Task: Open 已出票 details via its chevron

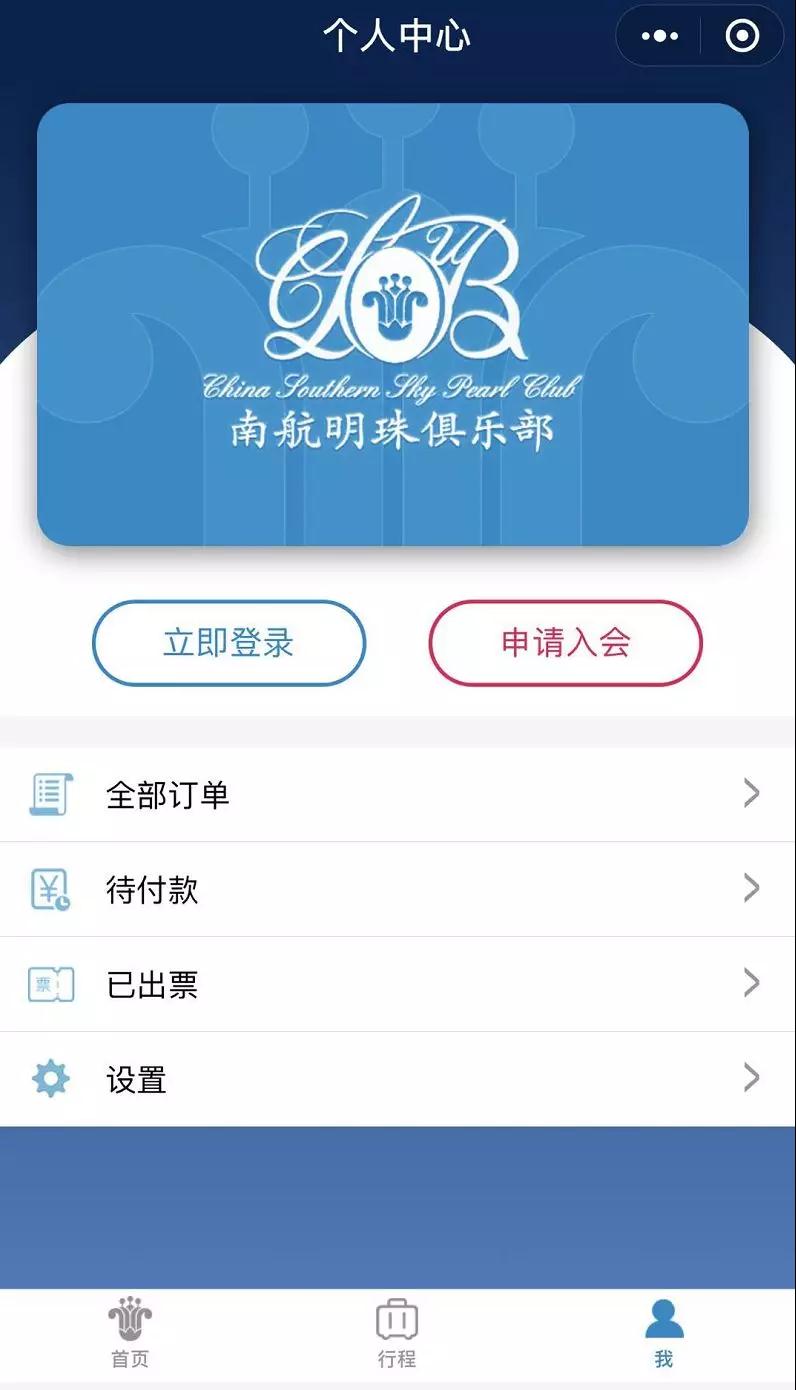Action: 752,984
